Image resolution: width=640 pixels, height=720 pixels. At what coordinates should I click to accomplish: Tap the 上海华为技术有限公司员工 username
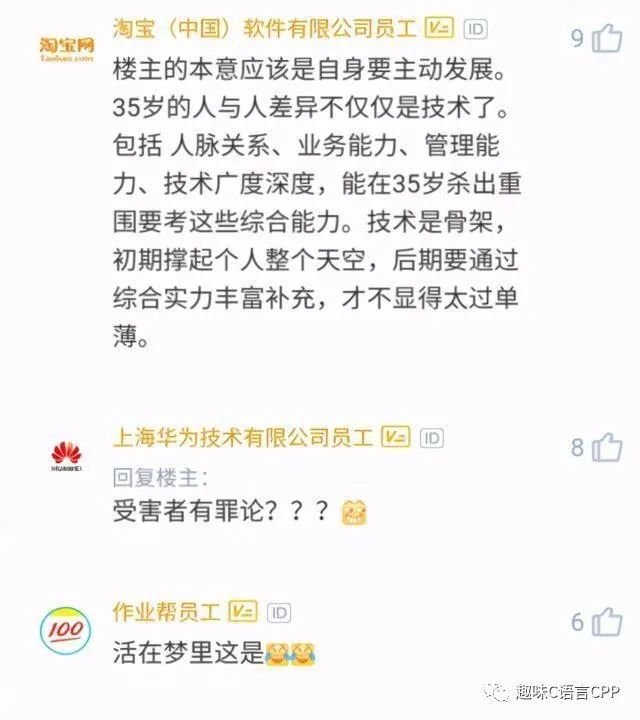pos(242,437)
